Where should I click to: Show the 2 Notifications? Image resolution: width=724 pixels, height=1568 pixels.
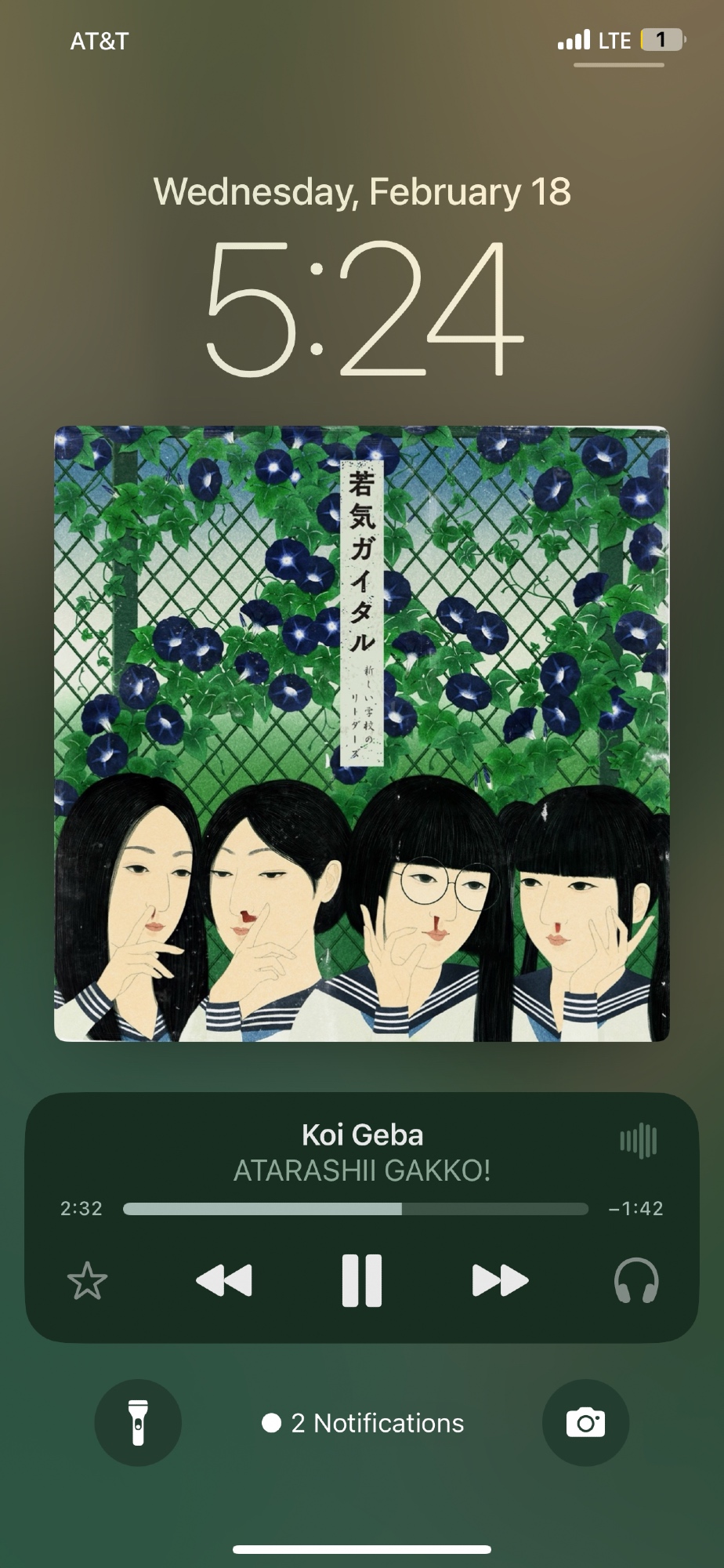(363, 1423)
